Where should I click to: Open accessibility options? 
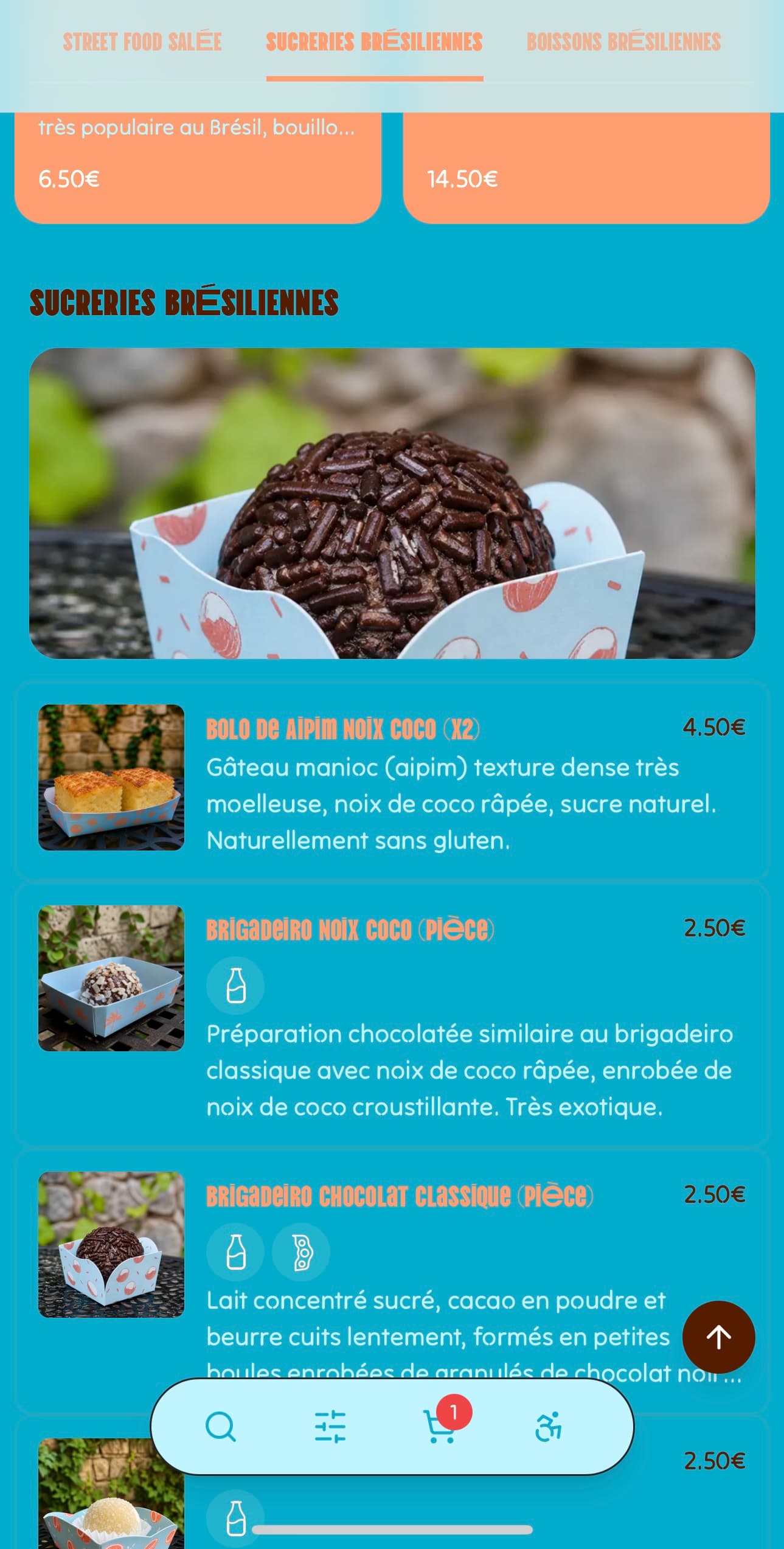(548, 1427)
